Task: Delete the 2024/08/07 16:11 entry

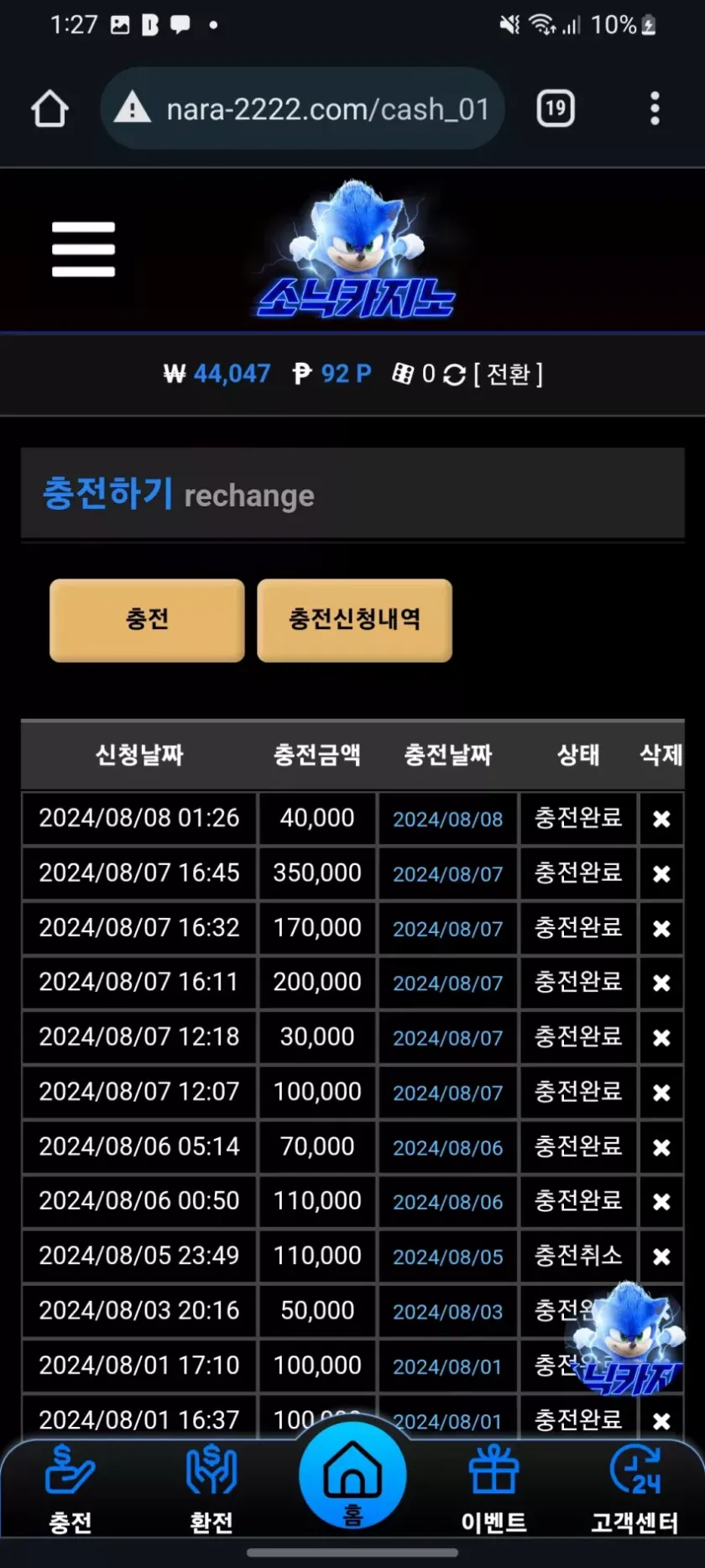Action: point(661,983)
